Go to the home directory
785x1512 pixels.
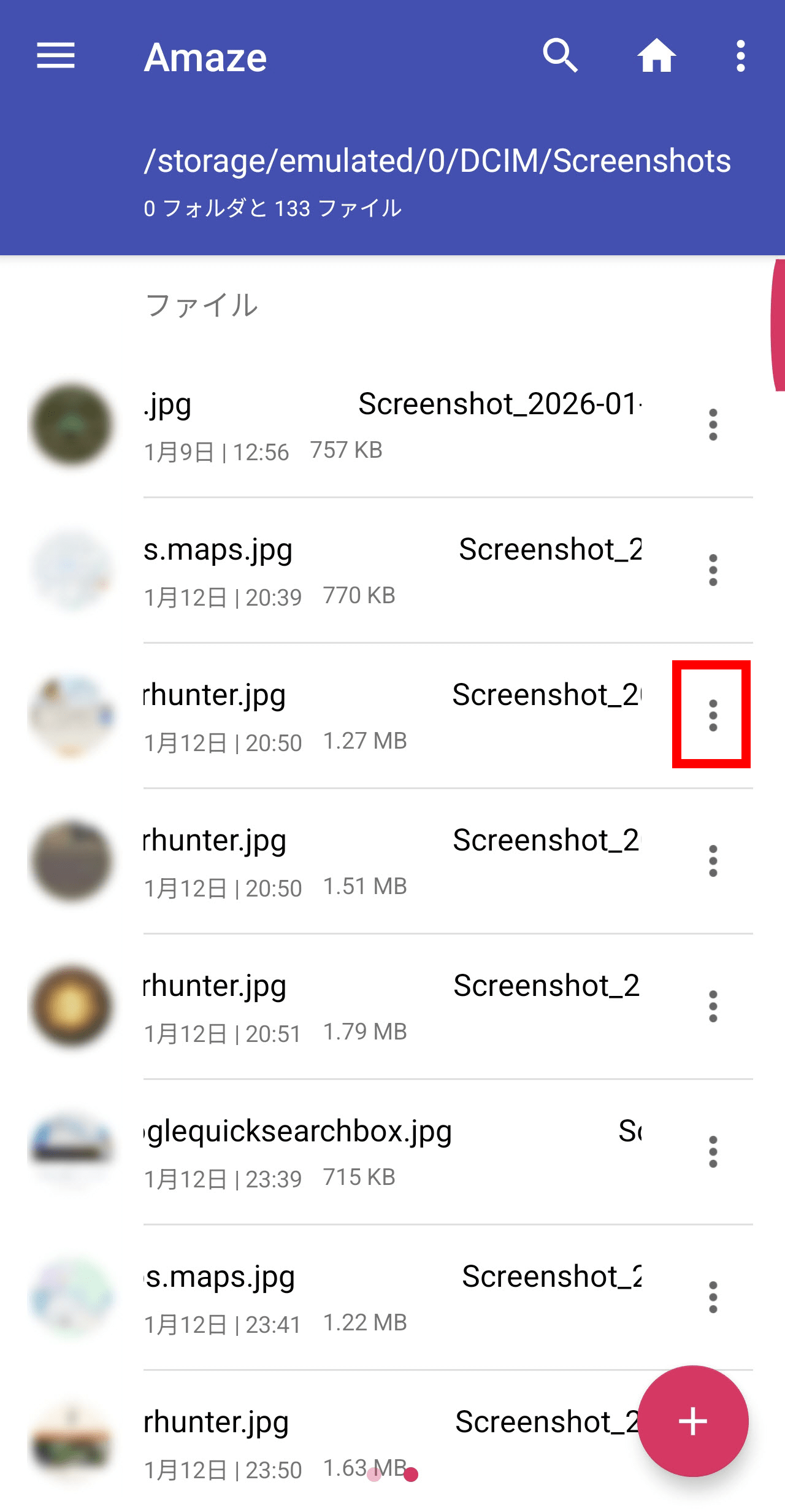tap(656, 56)
